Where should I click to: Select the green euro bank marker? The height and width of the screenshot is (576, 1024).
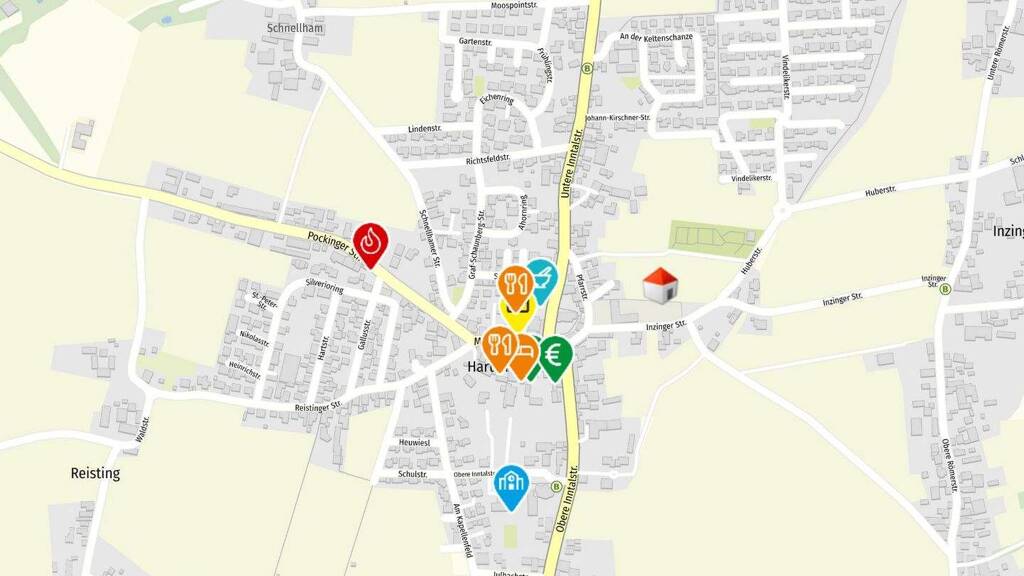pos(555,355)
